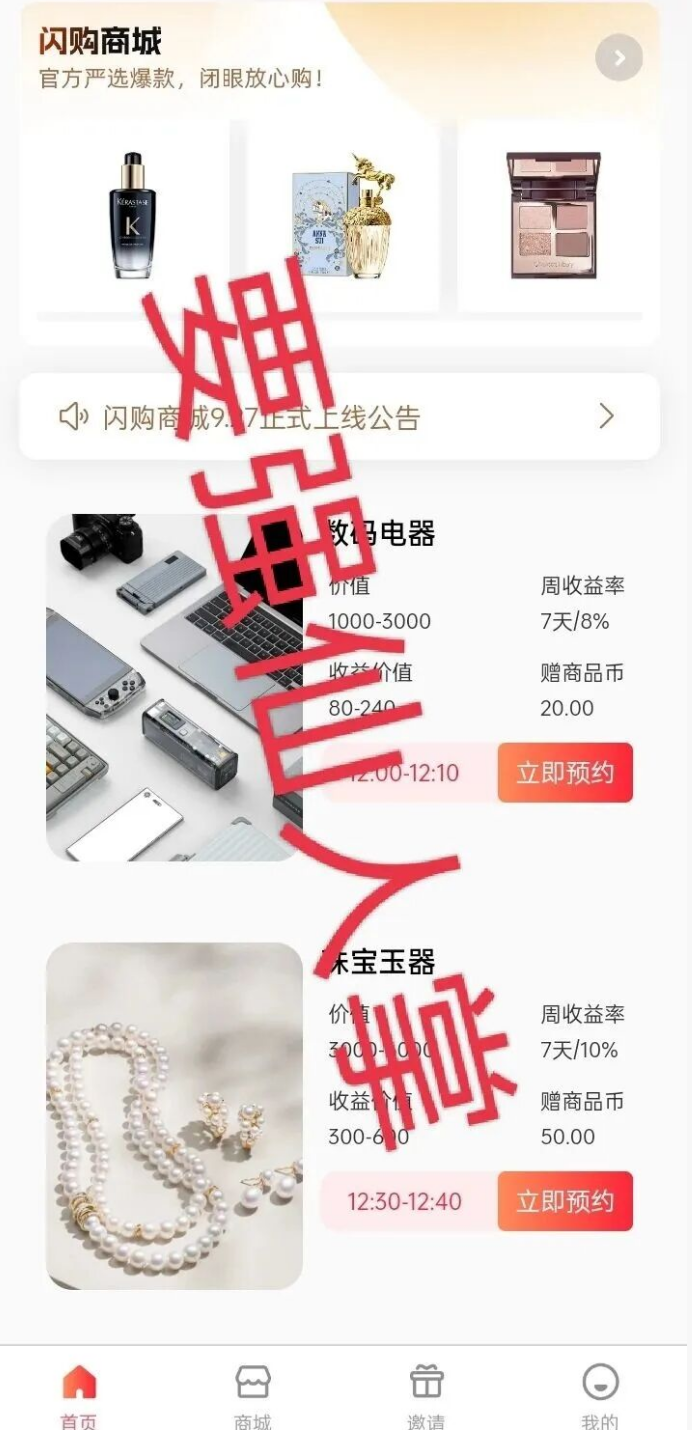Tap 立即预约 for 珠宝玉器

[x=565, y=1201]
